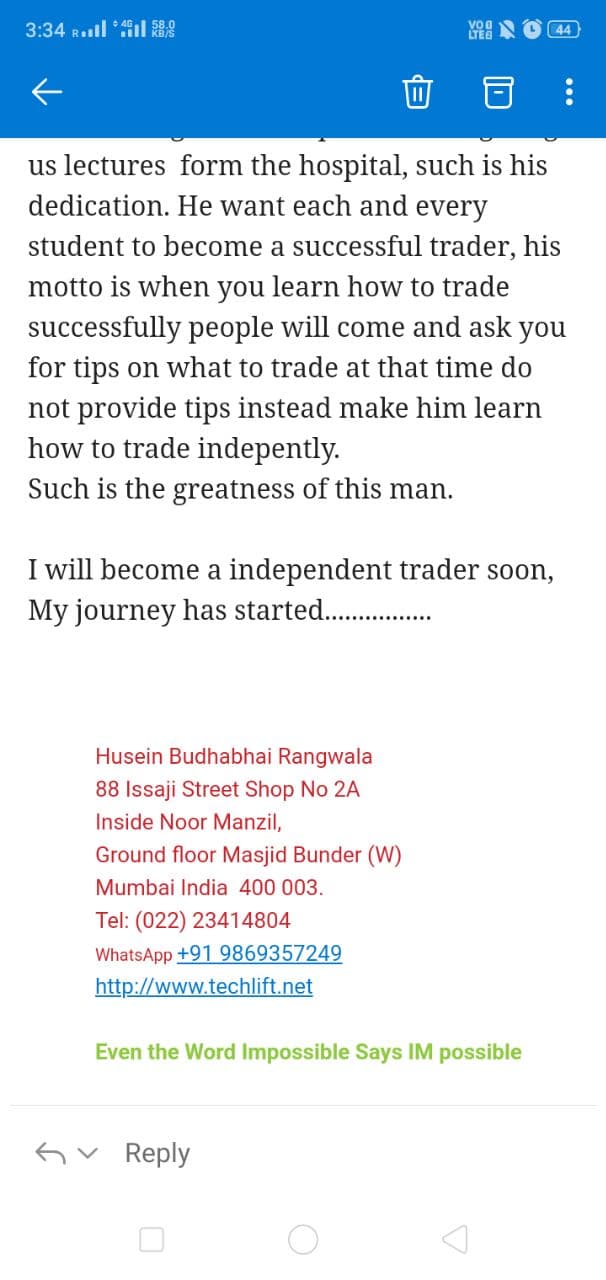The height and width of the screenshot is (1280, 606).
Task: Visit the techlift.net website link
Action: point(204,986)
